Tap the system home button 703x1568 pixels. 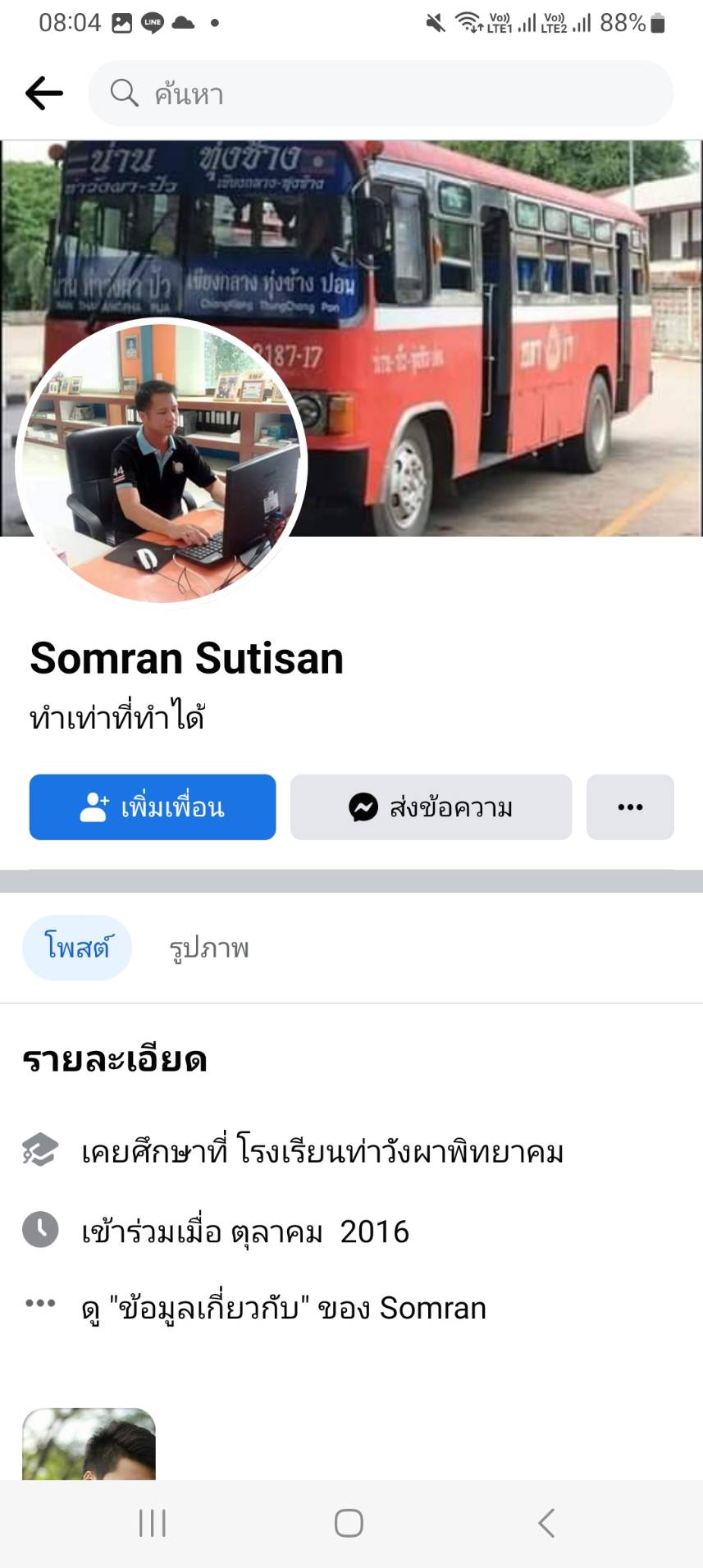pyautogui.click(x=349, y=1523)
